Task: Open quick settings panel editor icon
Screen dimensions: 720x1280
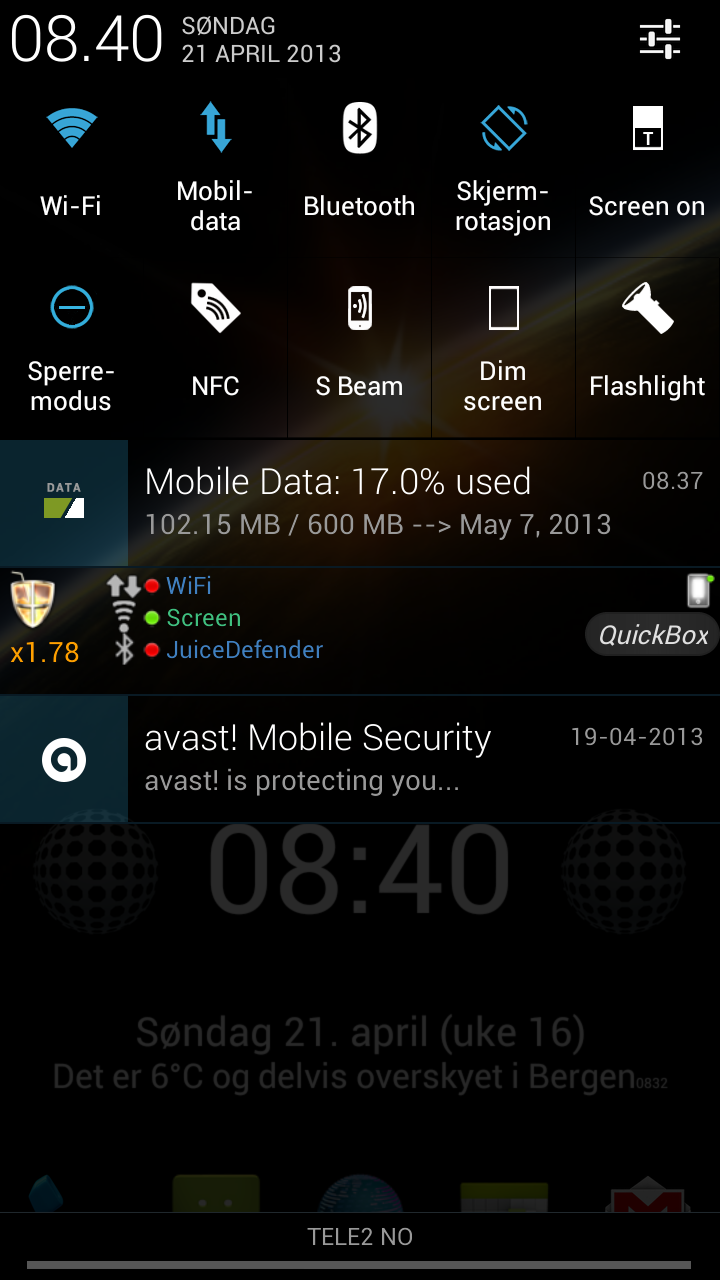Action: (x=660, y=39)
